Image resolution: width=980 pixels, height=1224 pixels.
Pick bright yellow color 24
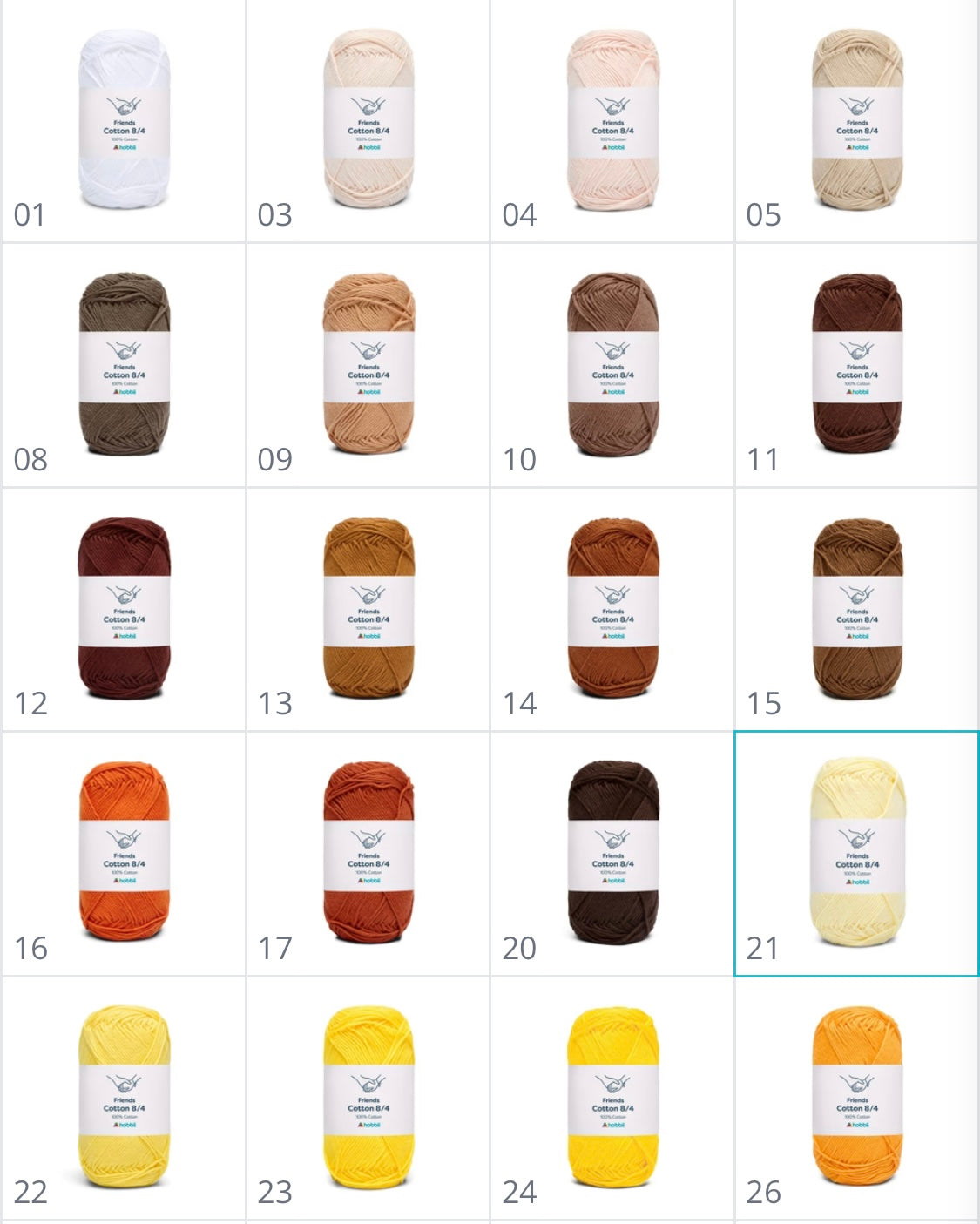coord(612,1098)
